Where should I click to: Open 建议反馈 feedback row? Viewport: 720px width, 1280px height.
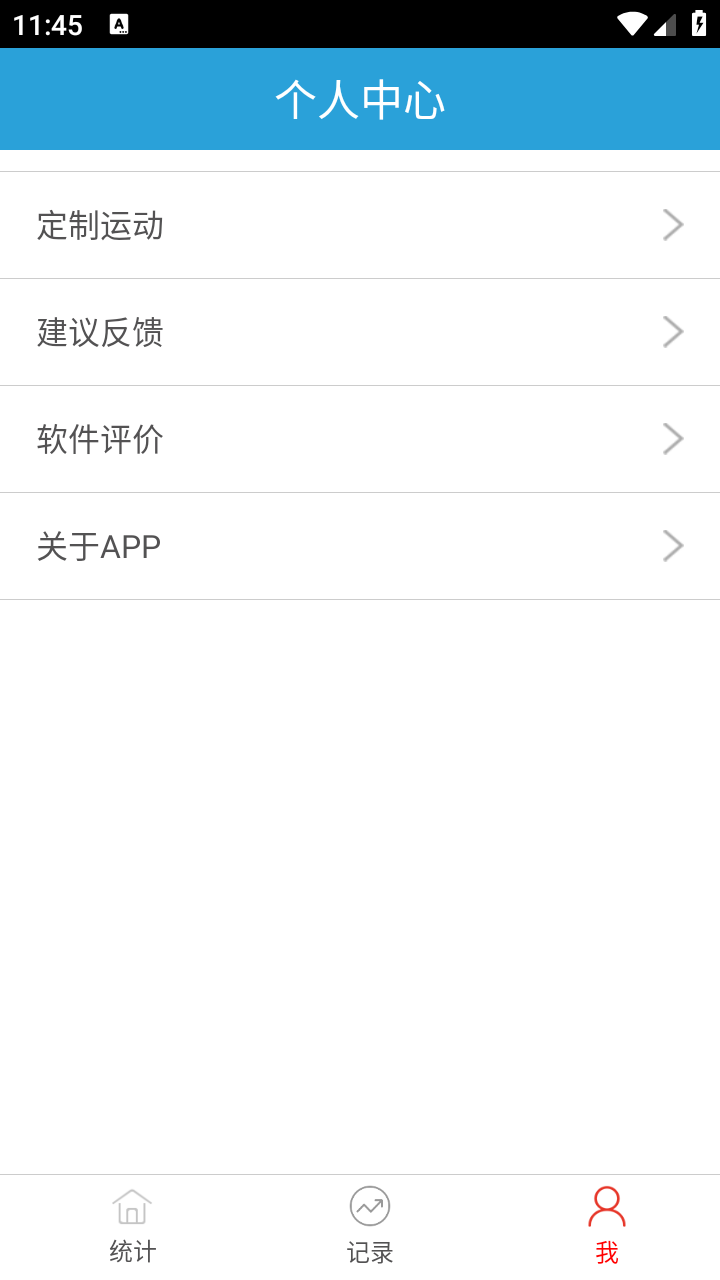tap(360, 332)
